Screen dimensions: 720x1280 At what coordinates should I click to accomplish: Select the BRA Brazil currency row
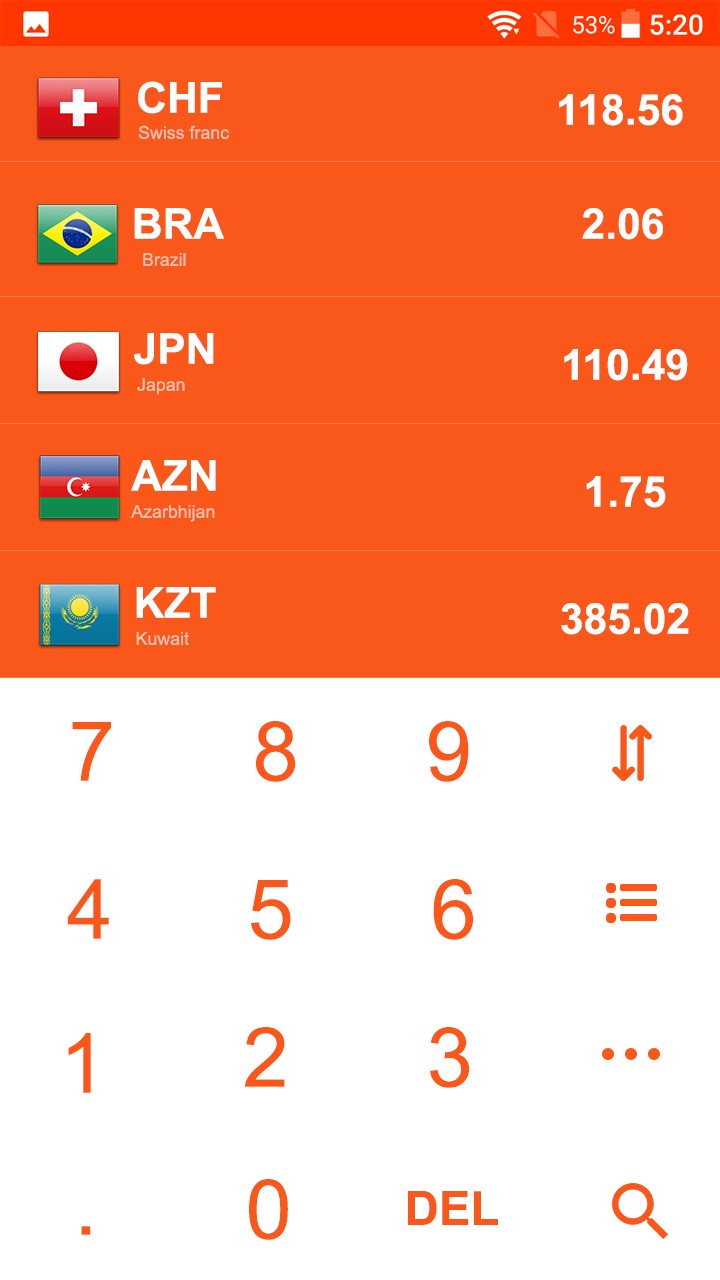[x=360, y=230]
